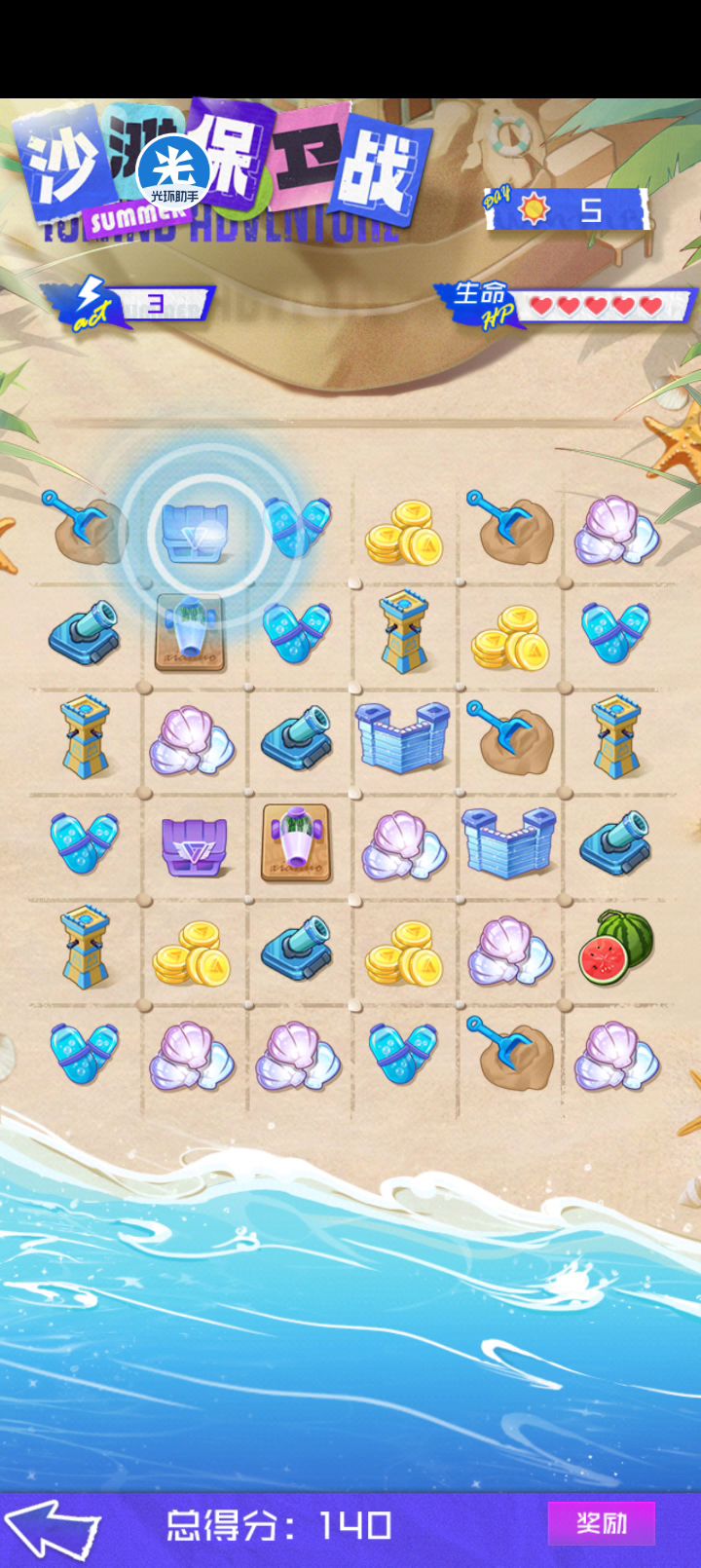Open the 光环助手 floating assistant icon
The height and width of the screenshot is (1568, 701).
pyautogui.click(x=173, y=171)
